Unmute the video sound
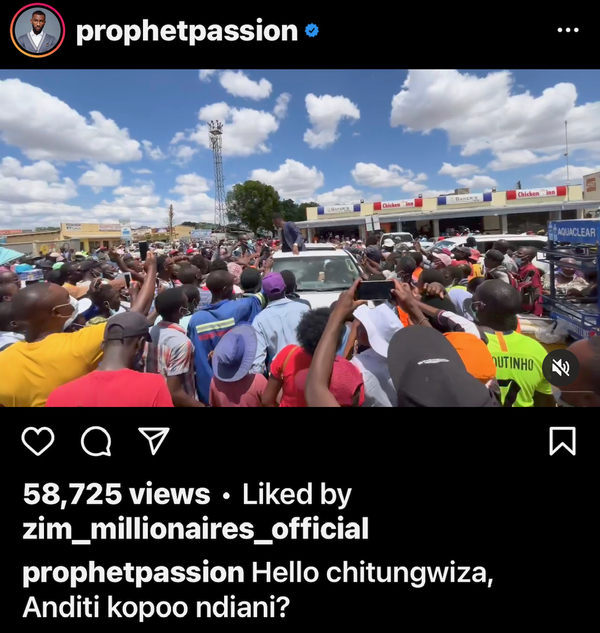This screenshot has width=600, height=633. 561,368
